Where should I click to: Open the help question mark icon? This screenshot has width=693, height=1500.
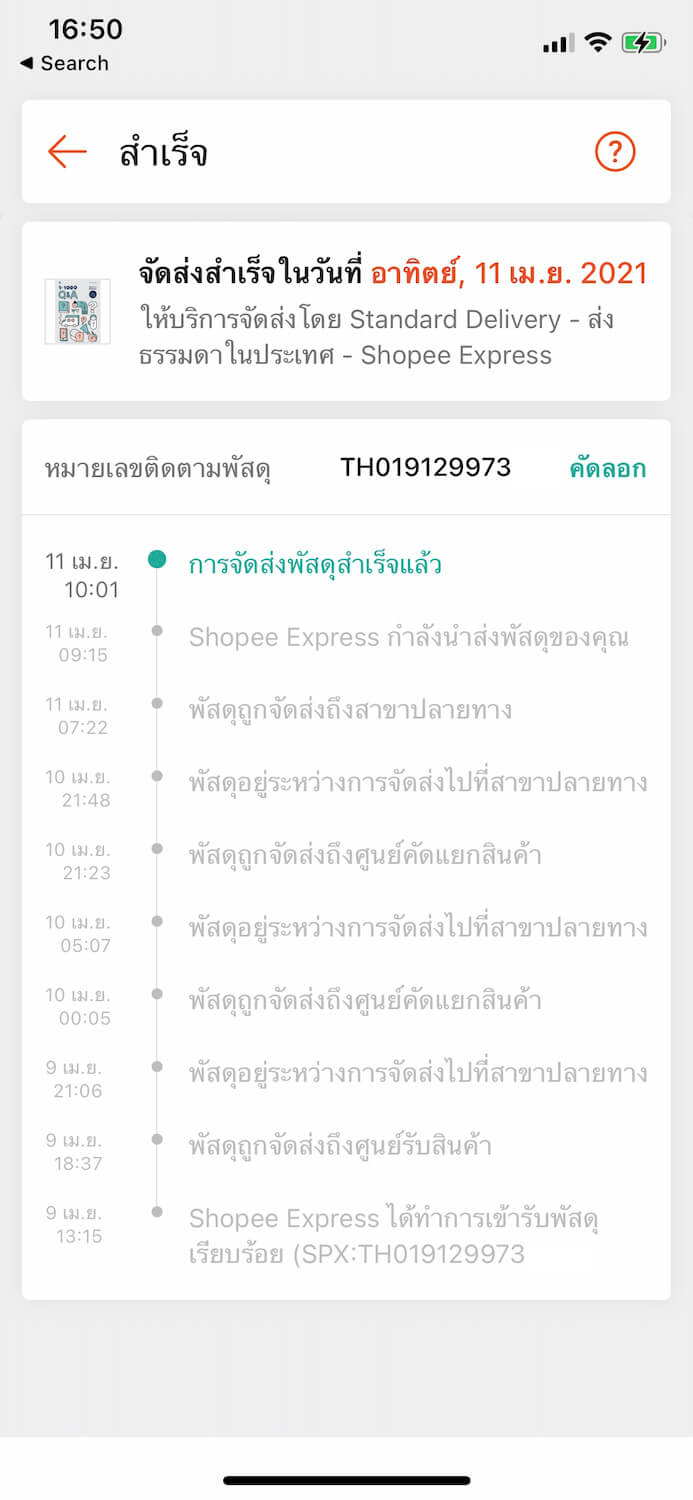click(615, 152)
